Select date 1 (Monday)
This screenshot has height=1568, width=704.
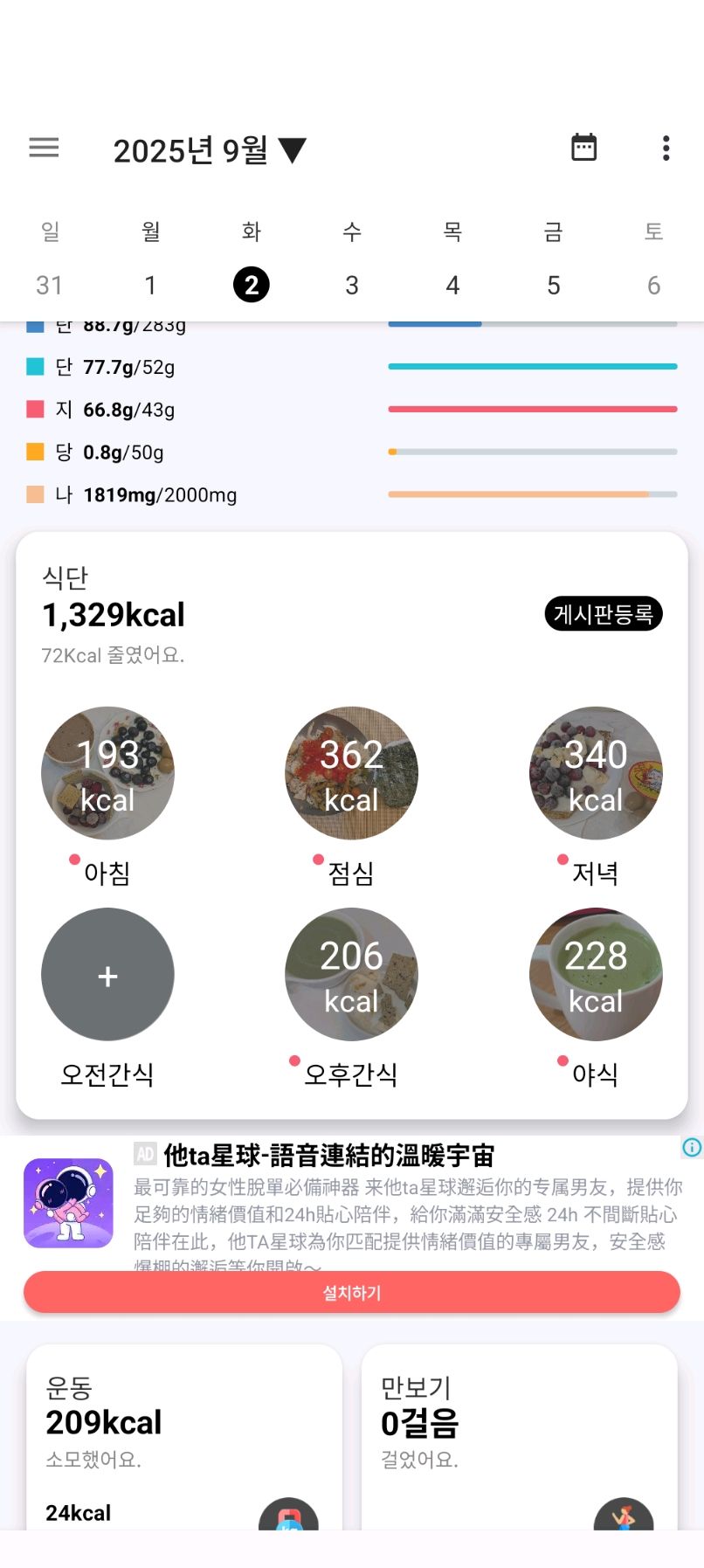(150, 285)
